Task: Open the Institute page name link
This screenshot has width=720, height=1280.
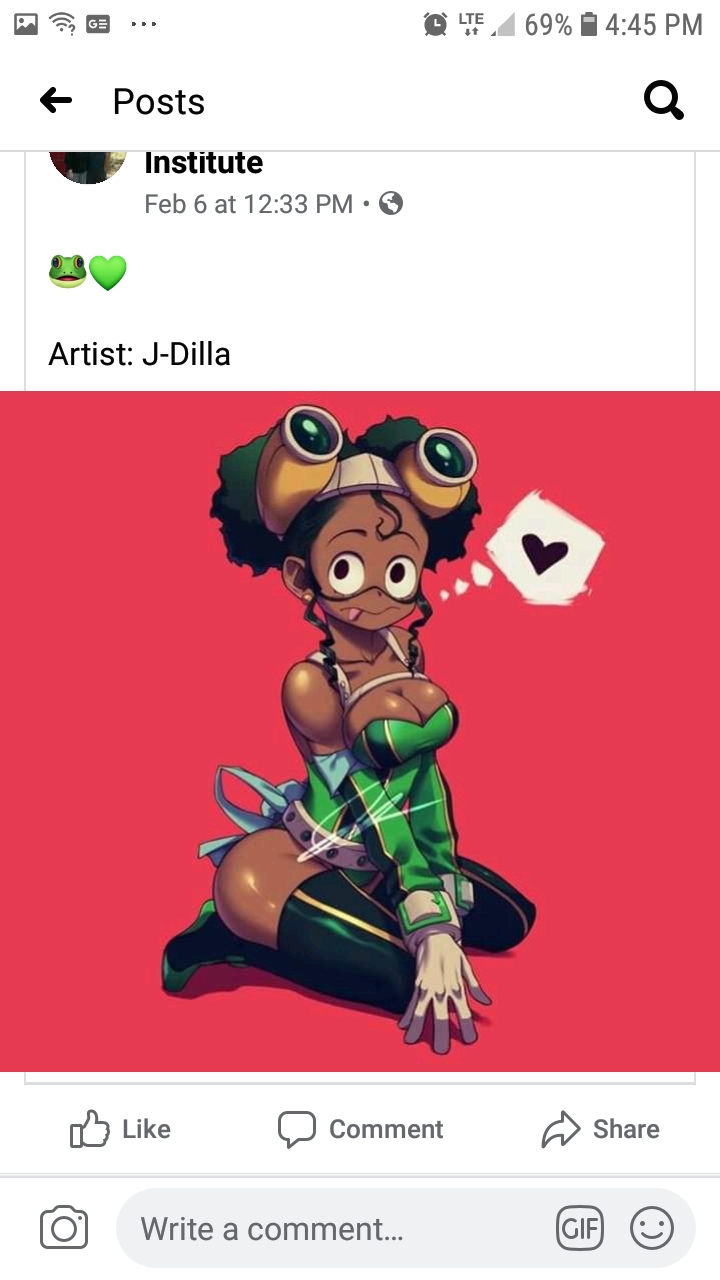Action: pos(203,163)
